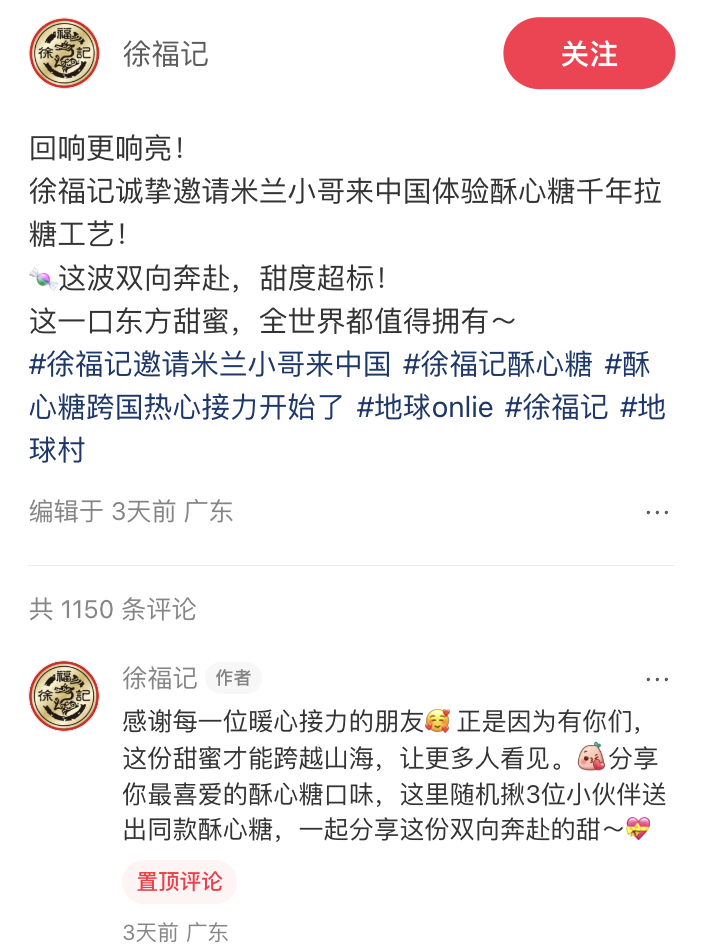The width and height of the screenshot is (704, 948).
Task: Follow the 徐福记 account
Action: click(x=588, y=54)
